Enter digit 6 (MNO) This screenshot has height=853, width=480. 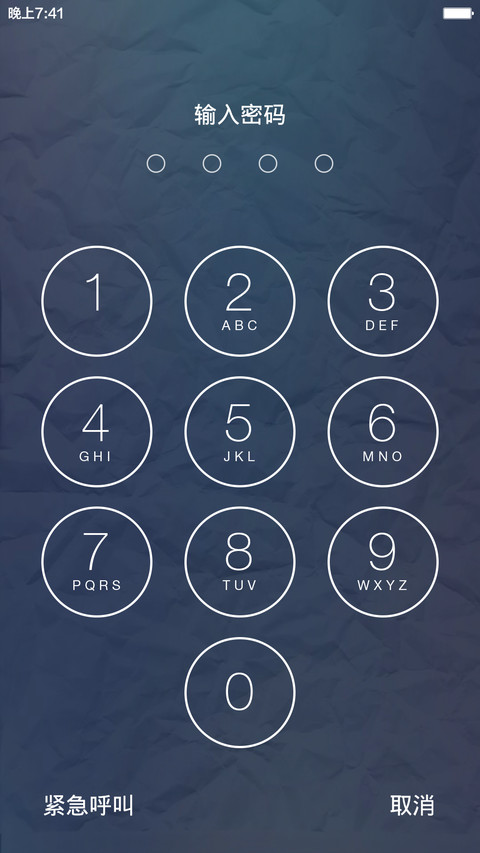383,431
